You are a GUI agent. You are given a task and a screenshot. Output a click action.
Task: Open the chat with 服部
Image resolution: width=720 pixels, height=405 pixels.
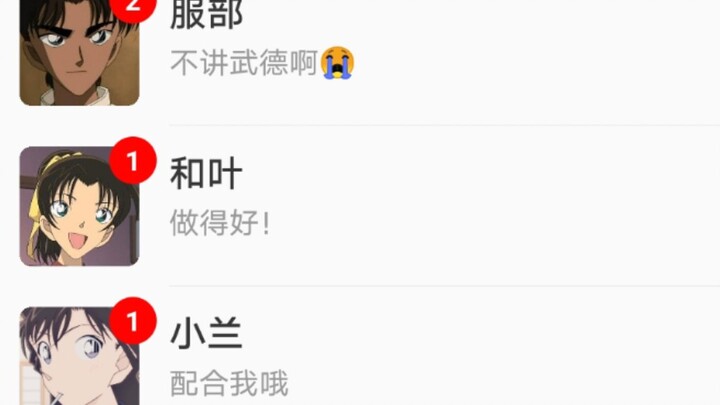tap(360, 45)
